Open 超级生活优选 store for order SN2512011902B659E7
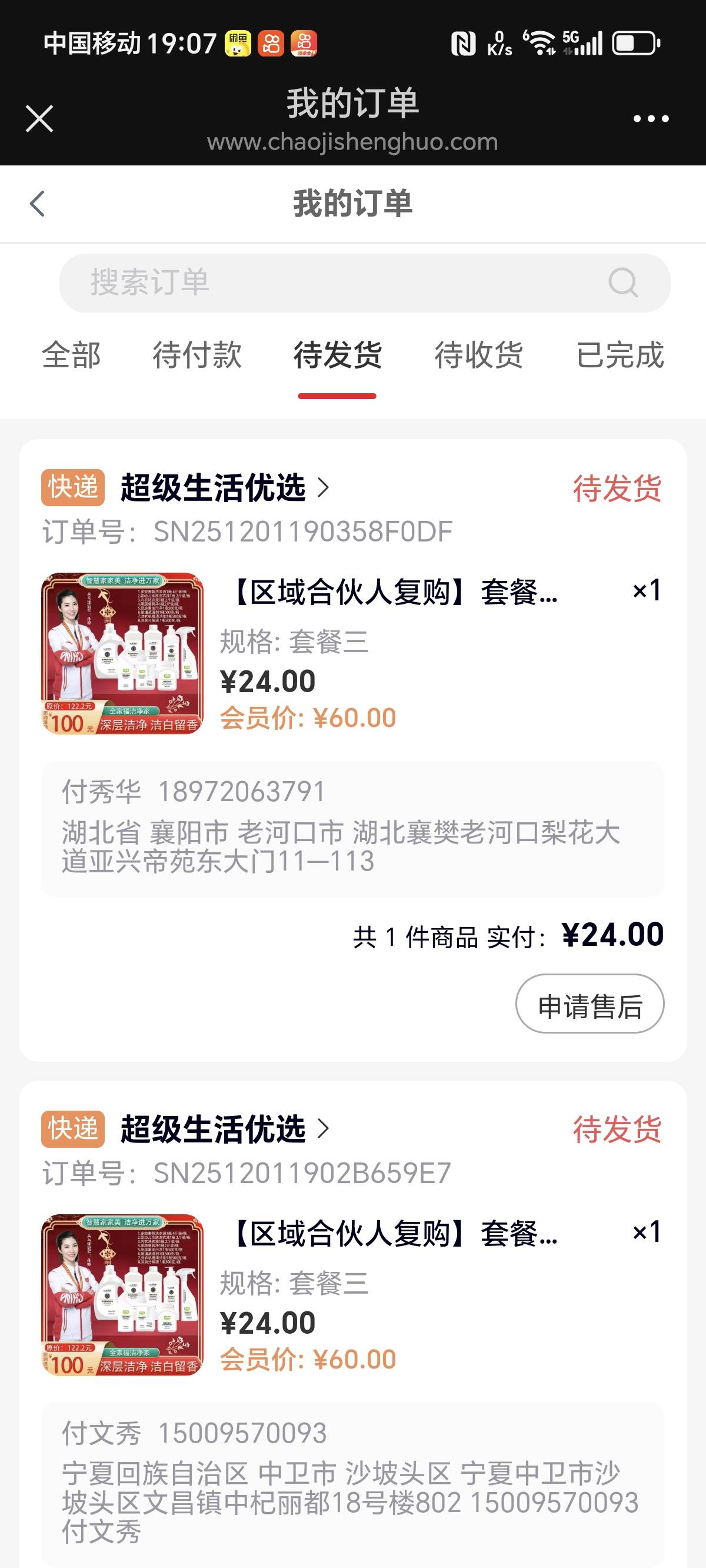 pyautogui.click(x=224, y=1129)
